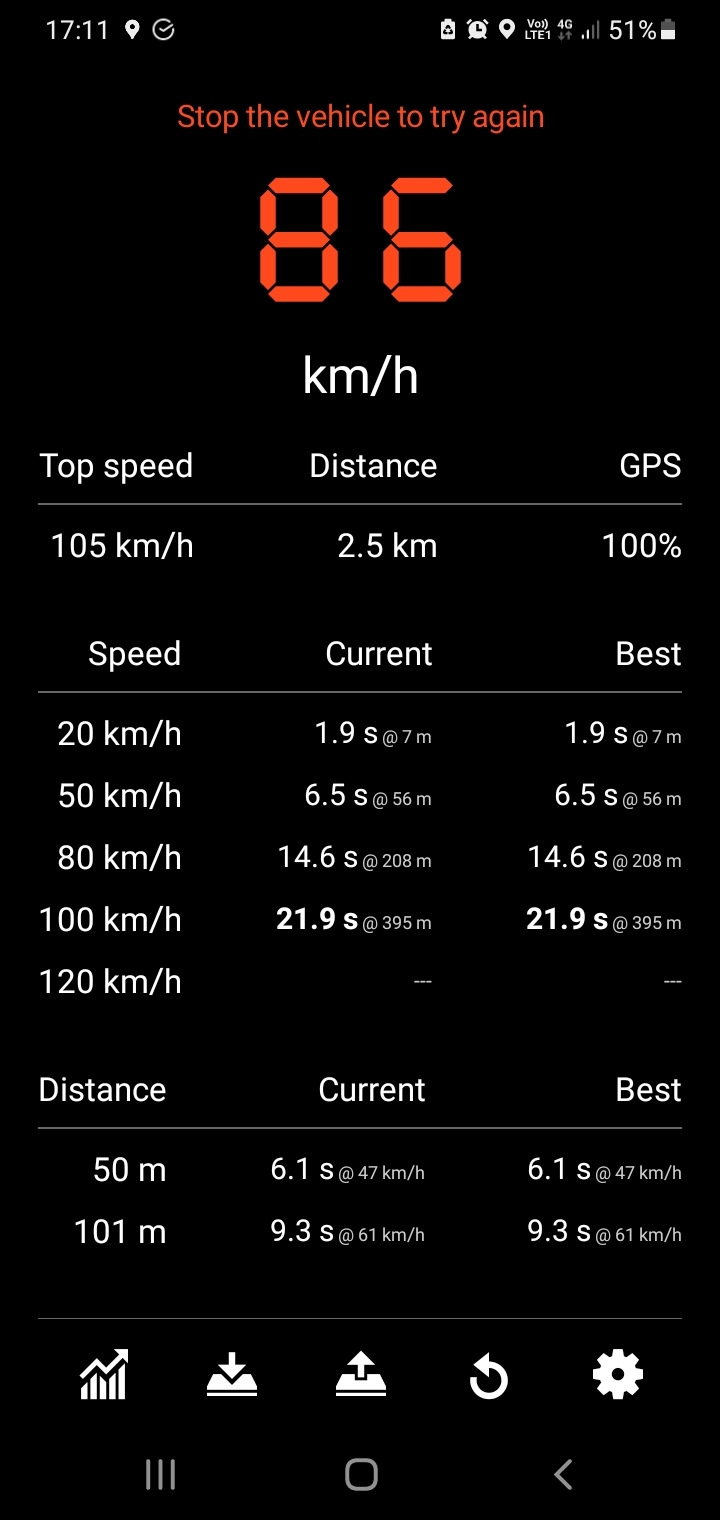Image resolution: width=720 pixels, height=1520 pixels.
Task: Open recent apps from the navigation bar
Action: pyautogui.click(x=160, y=1474)
